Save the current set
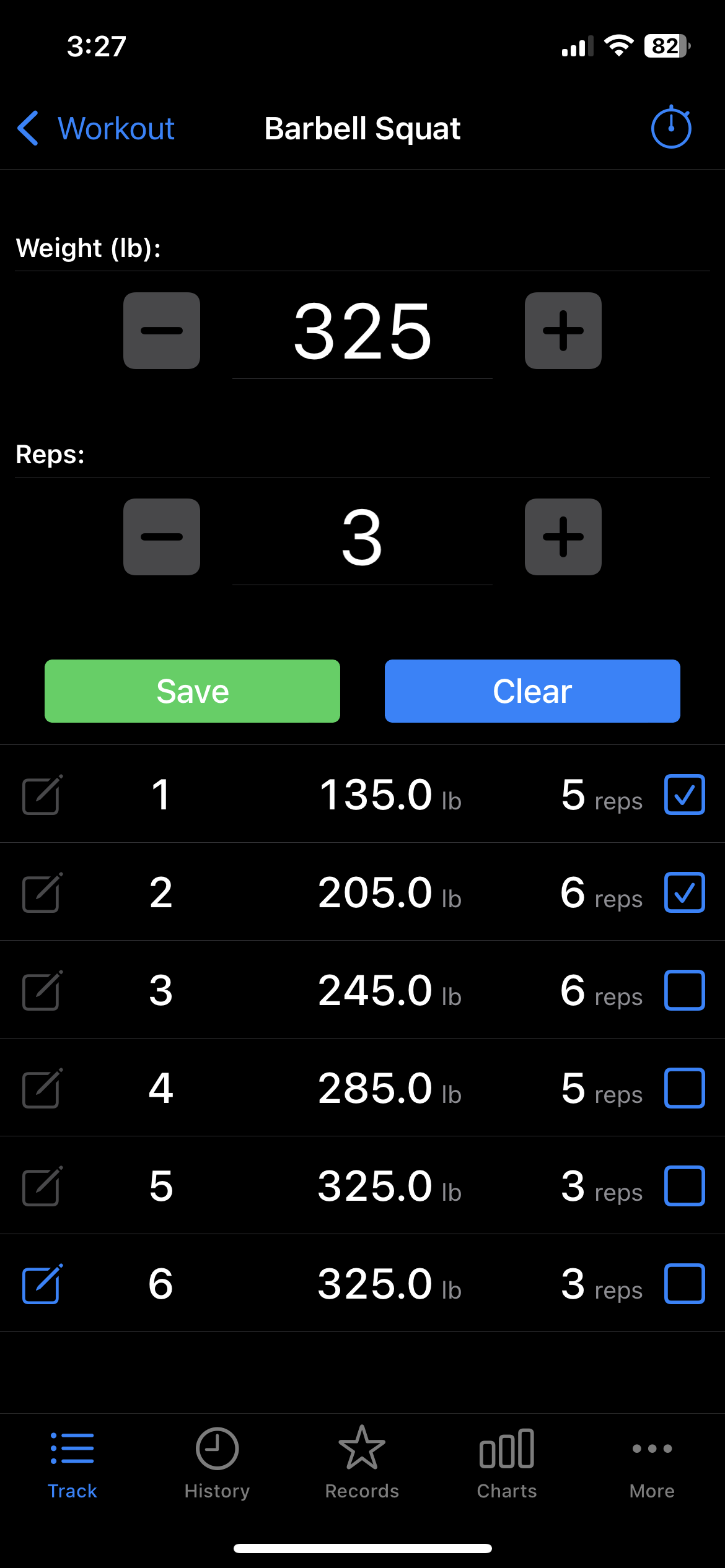This screenshot has height=1568, width=725. pos(192,691)
